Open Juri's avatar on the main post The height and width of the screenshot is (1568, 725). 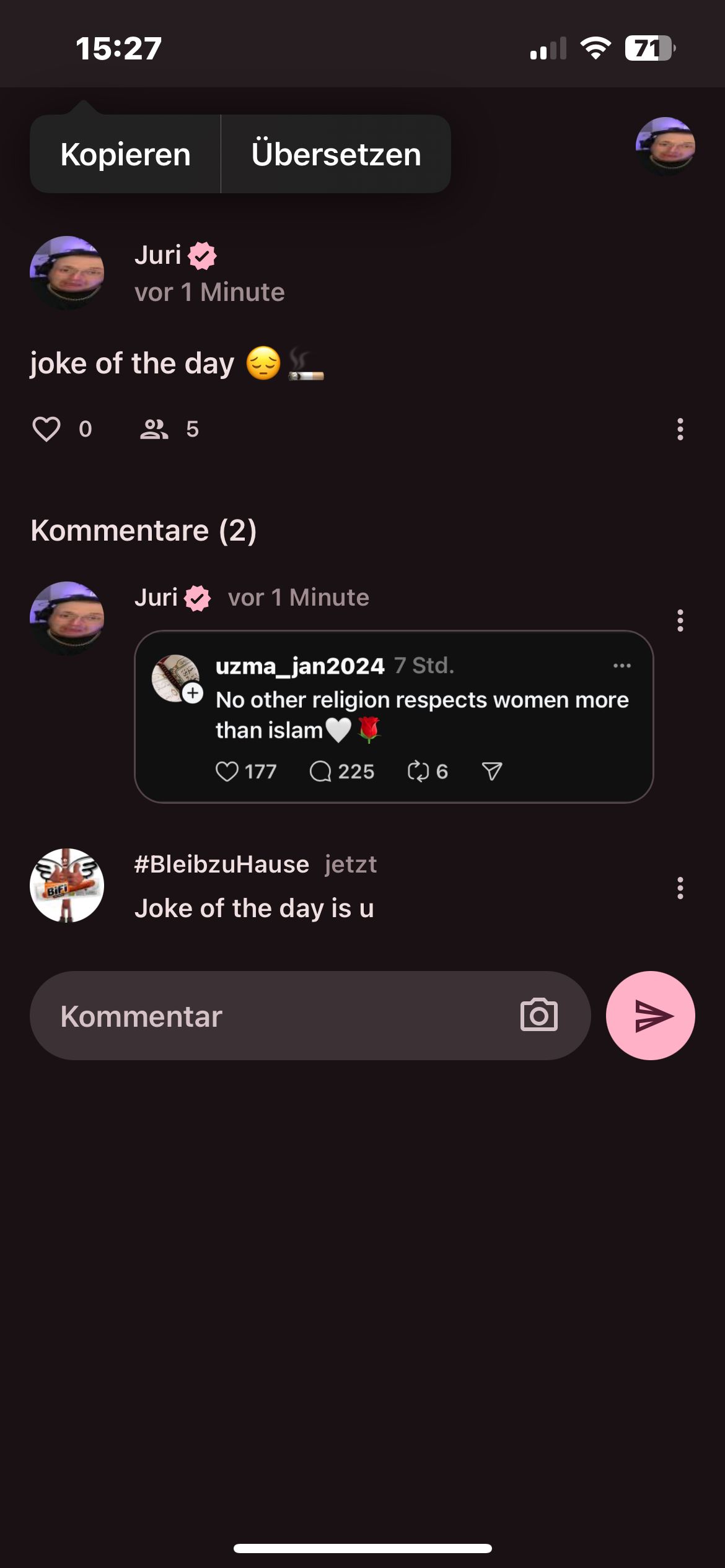pyautogui.click(x=67, y=272)
